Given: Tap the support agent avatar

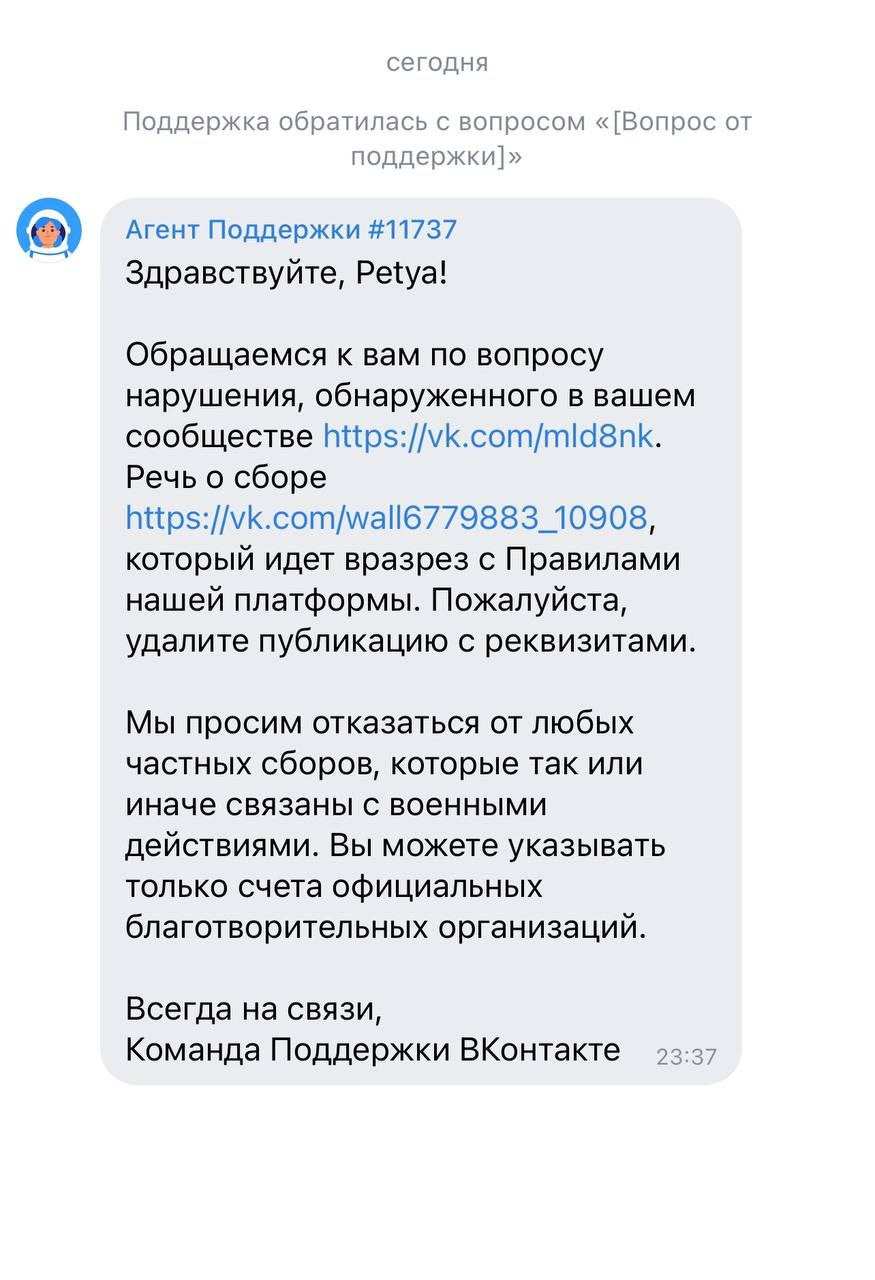Looking at the screenshot, I should [x=49, y=229].
